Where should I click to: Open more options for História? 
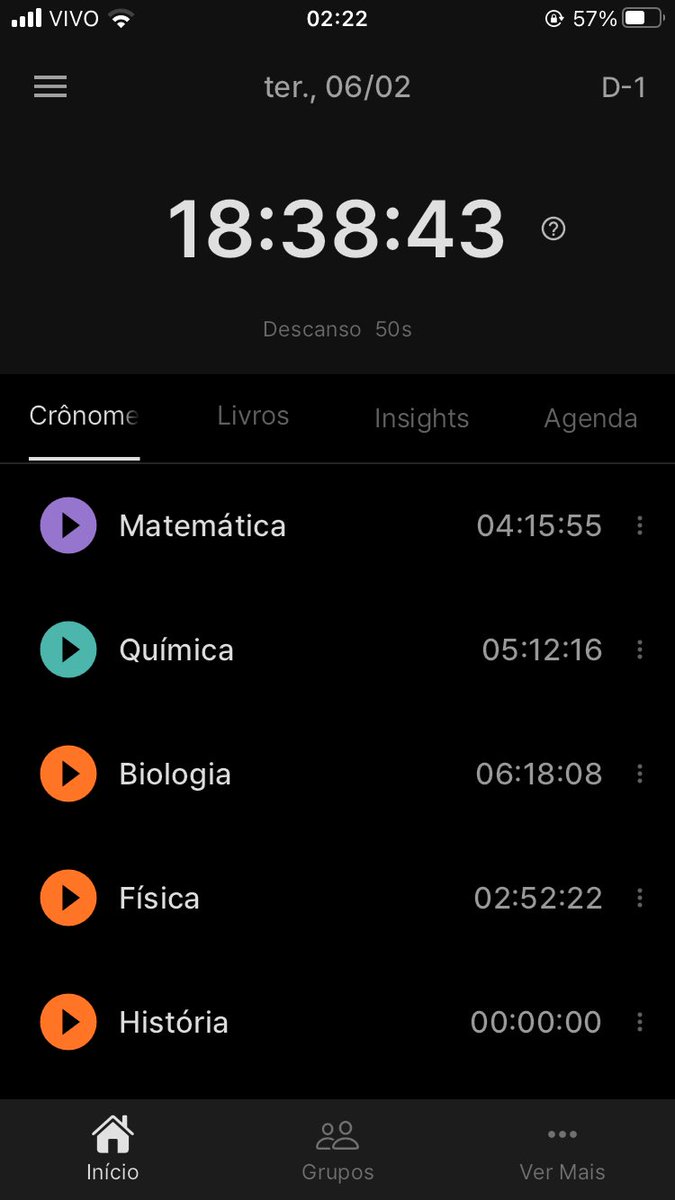coord(640,1022)
